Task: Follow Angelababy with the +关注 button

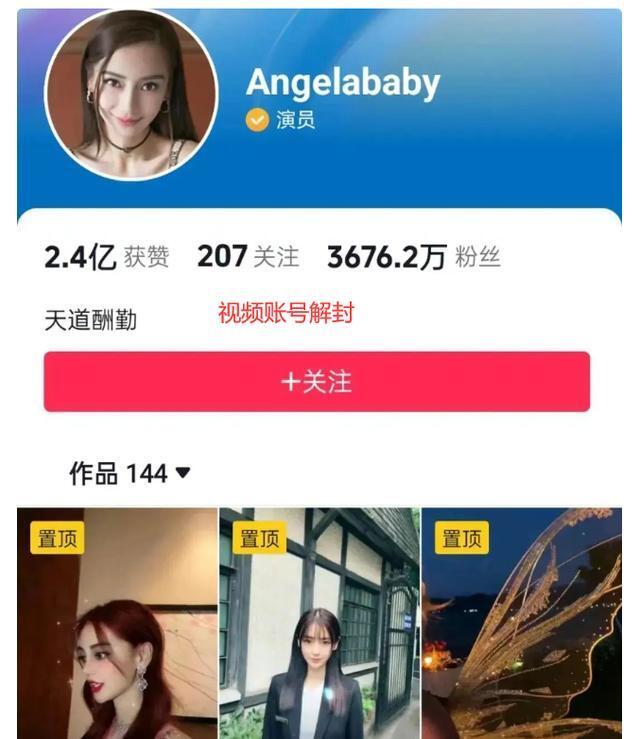Action: pos(316,381)
